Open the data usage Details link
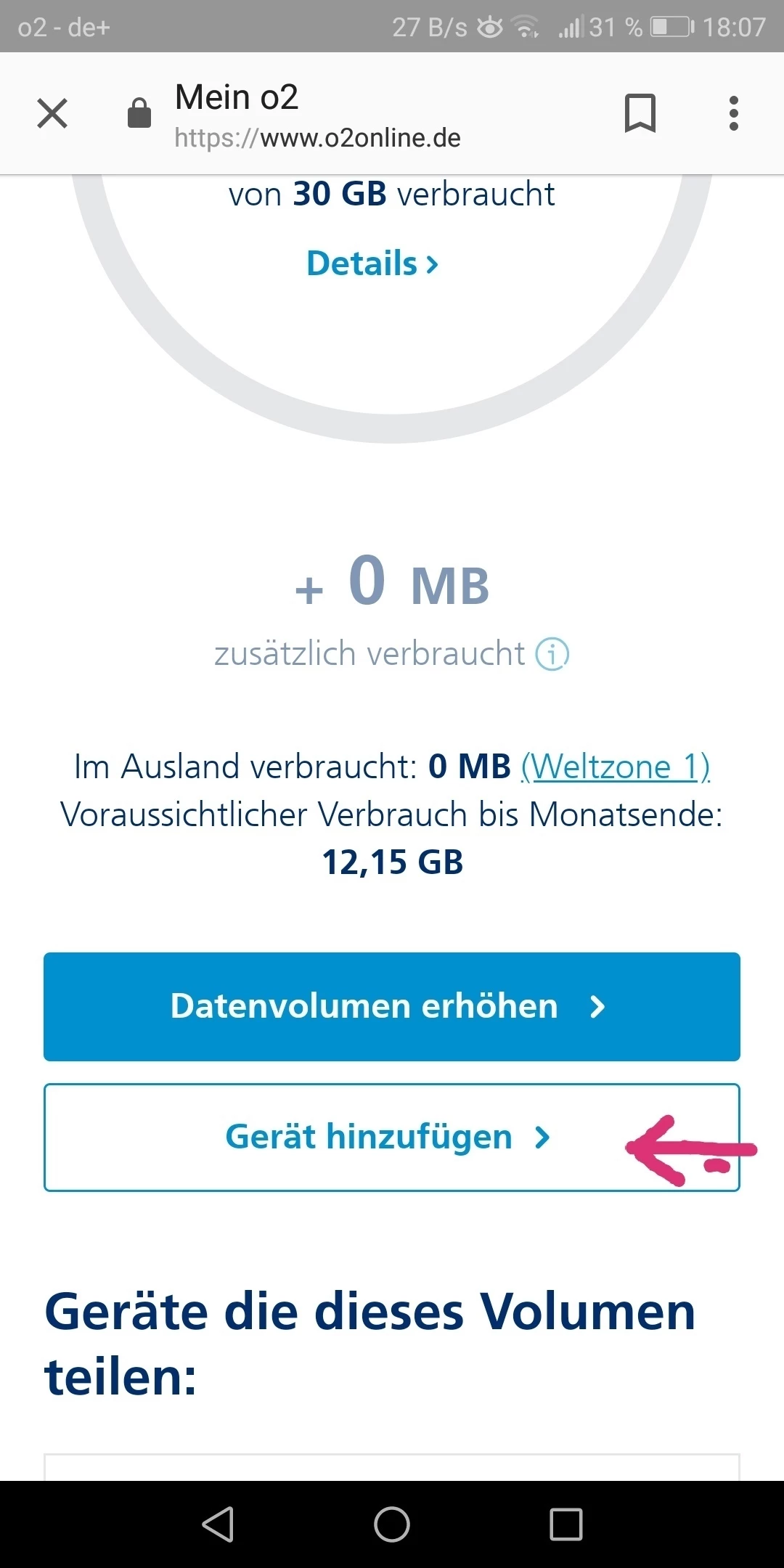Screen dimensions: 784x1568 pyautogui.click(x=372, y=264)
